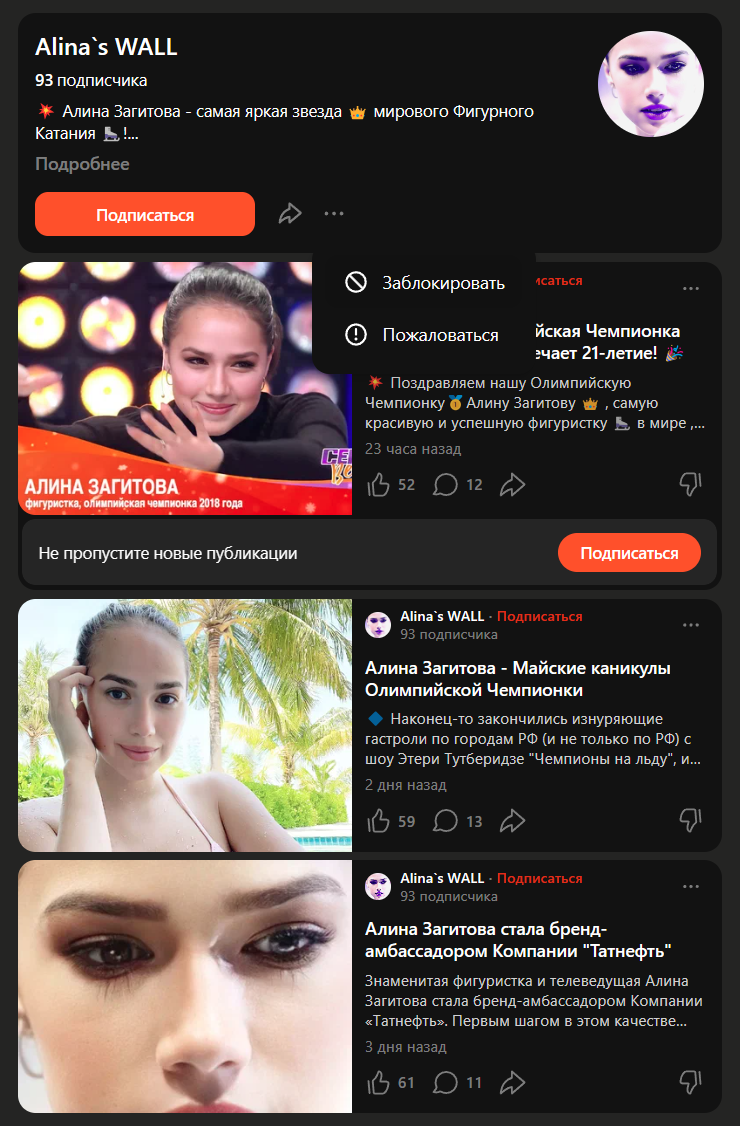Tap the orange Подписаться button in channel header

click(145, 214)
